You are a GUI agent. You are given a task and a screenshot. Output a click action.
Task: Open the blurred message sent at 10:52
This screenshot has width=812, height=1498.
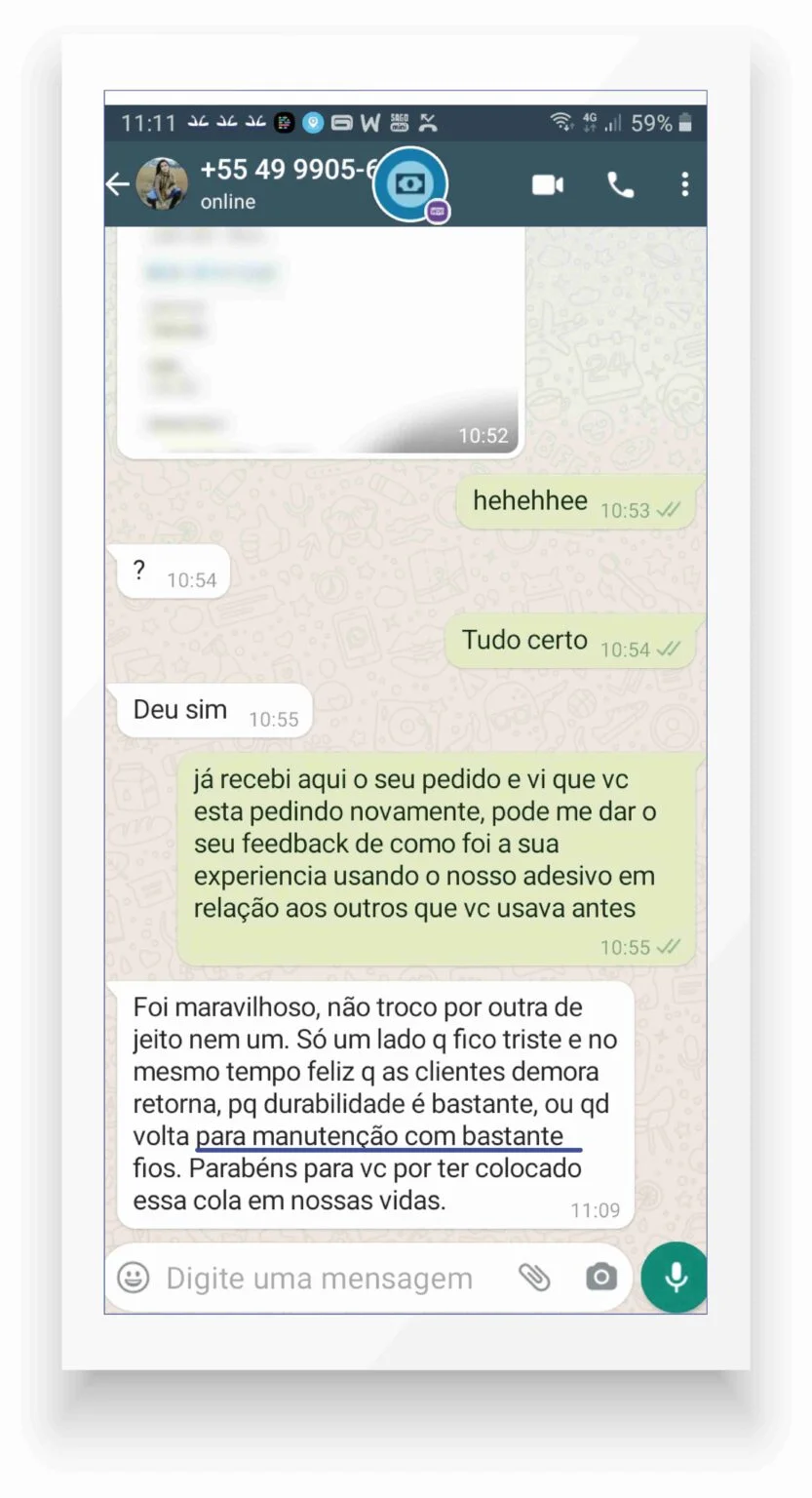pyautogui.click(x=321, y=341)
